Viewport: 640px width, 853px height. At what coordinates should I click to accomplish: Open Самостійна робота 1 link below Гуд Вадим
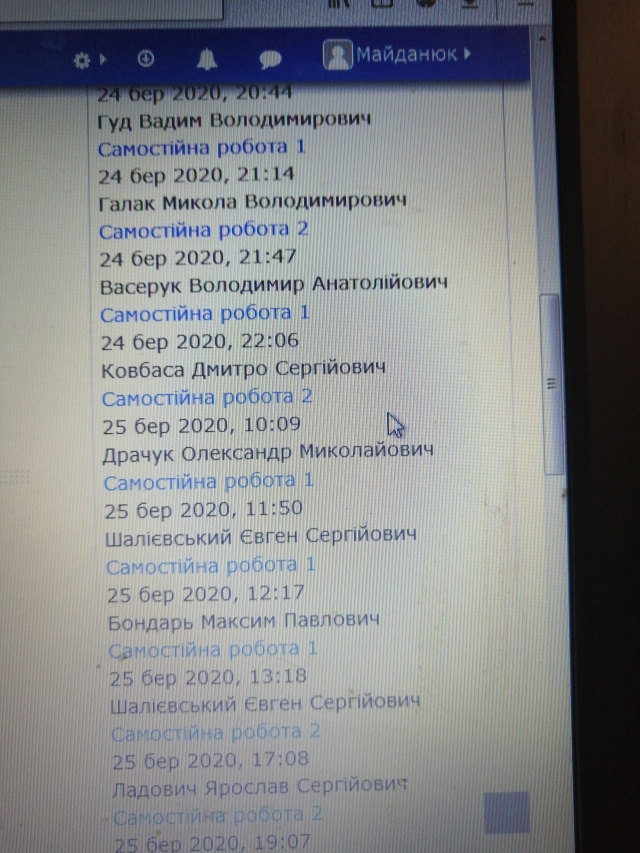tap(201, 147)
